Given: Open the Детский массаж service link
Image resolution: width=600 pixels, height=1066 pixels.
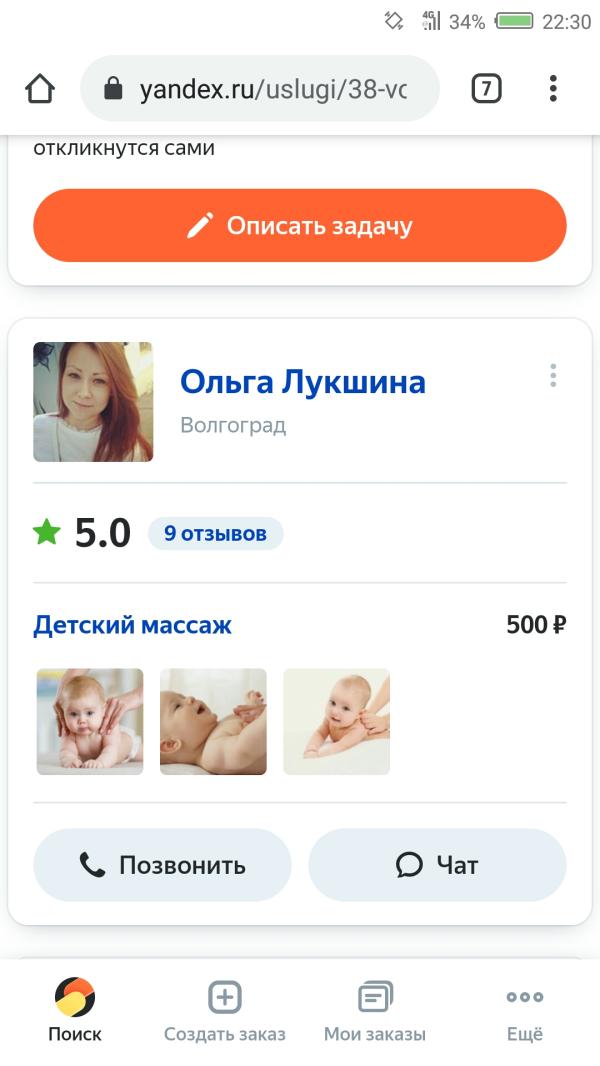Looking at the screenshot, I should coord(133,624).
